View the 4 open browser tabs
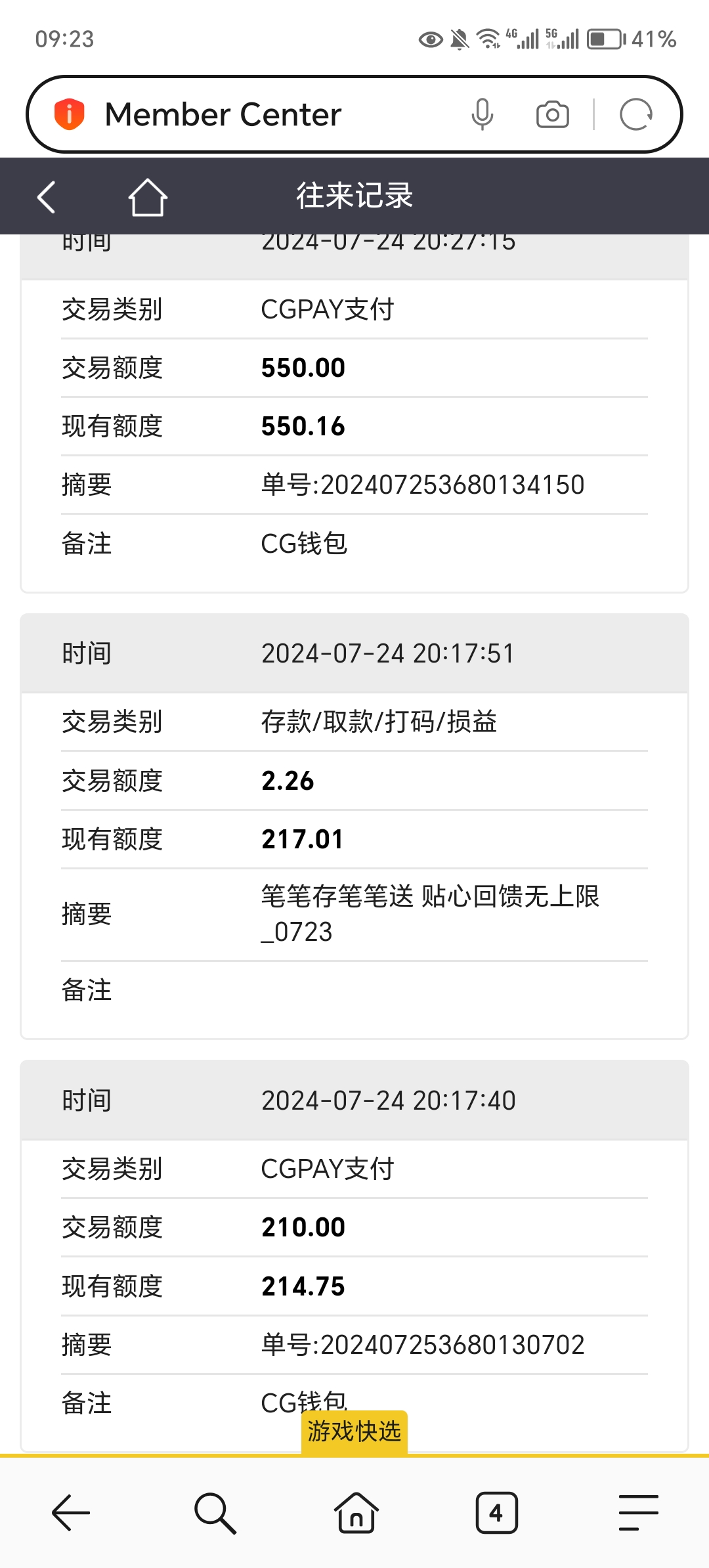This screenshot has height=1568, width=709. point(496,1513)
